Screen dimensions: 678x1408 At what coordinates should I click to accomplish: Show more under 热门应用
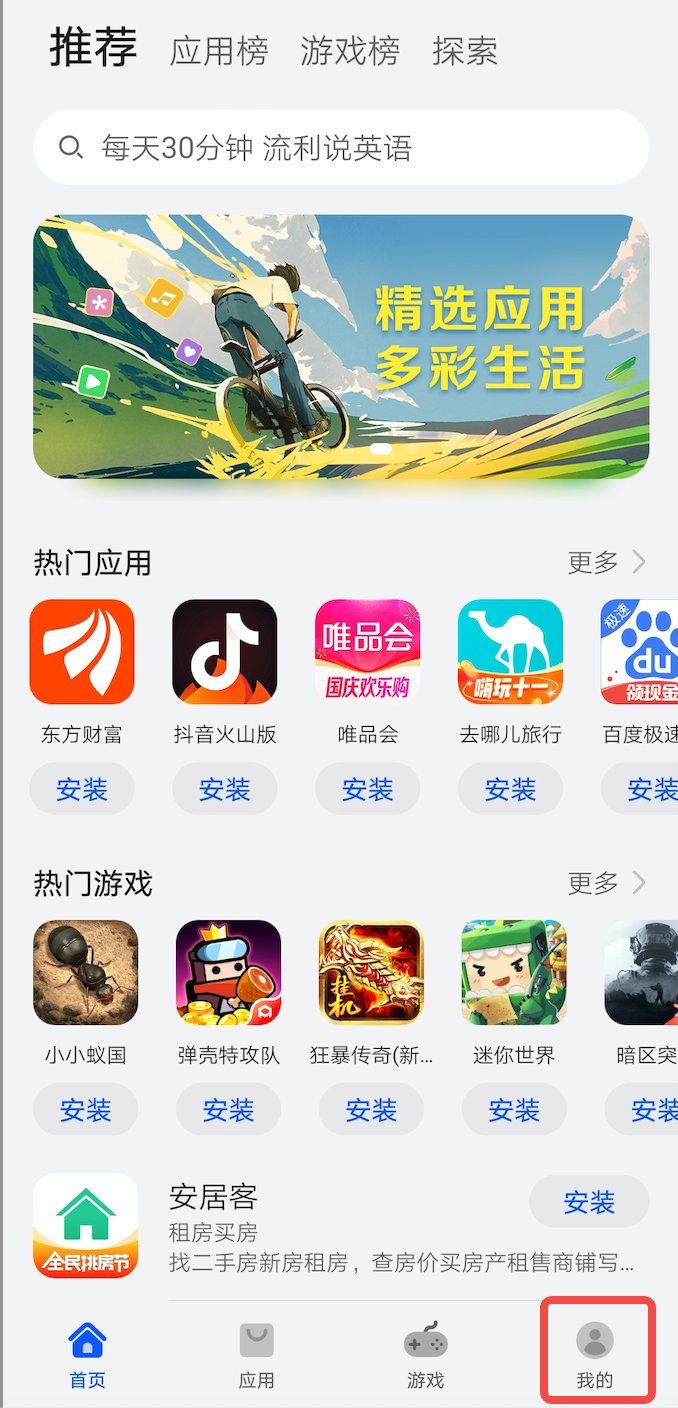coord(606,562)
